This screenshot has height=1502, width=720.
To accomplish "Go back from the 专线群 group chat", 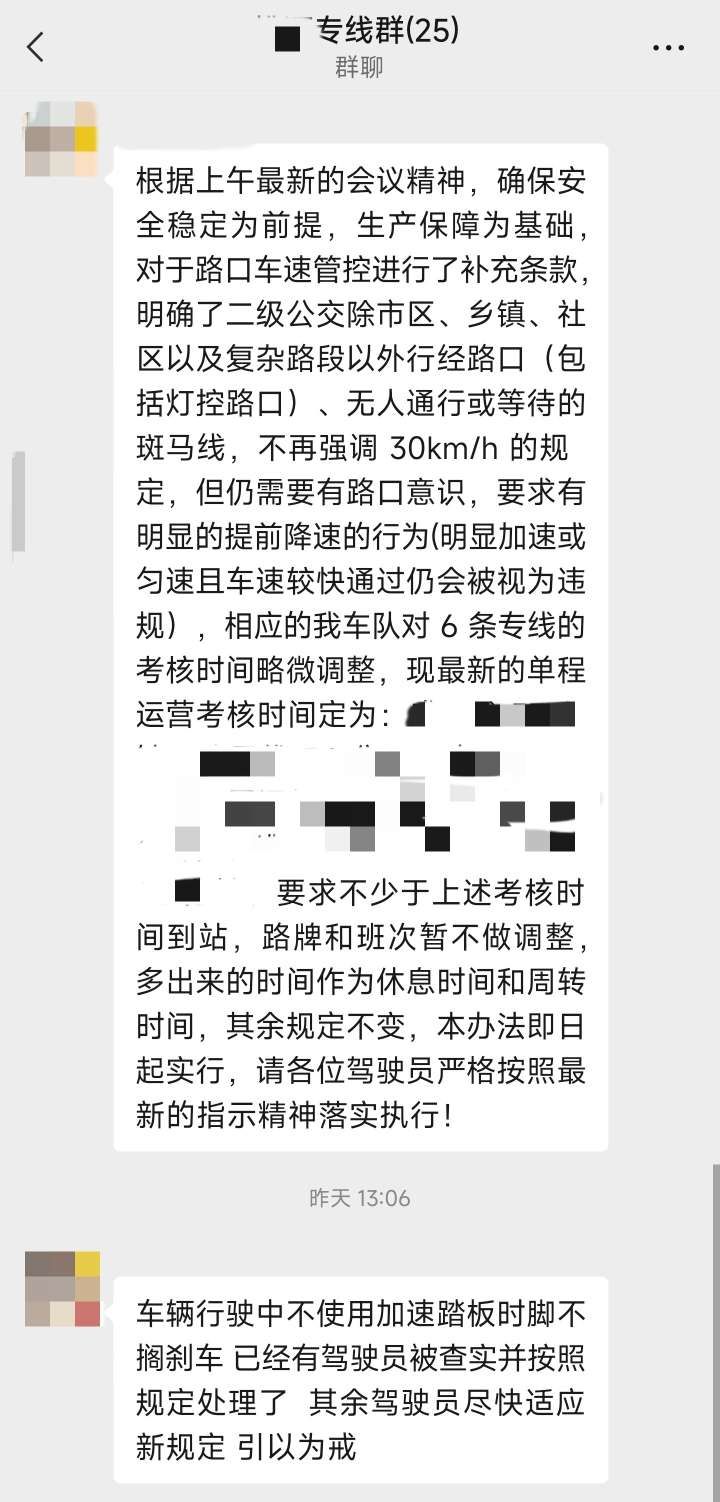I will coord(36,46).
